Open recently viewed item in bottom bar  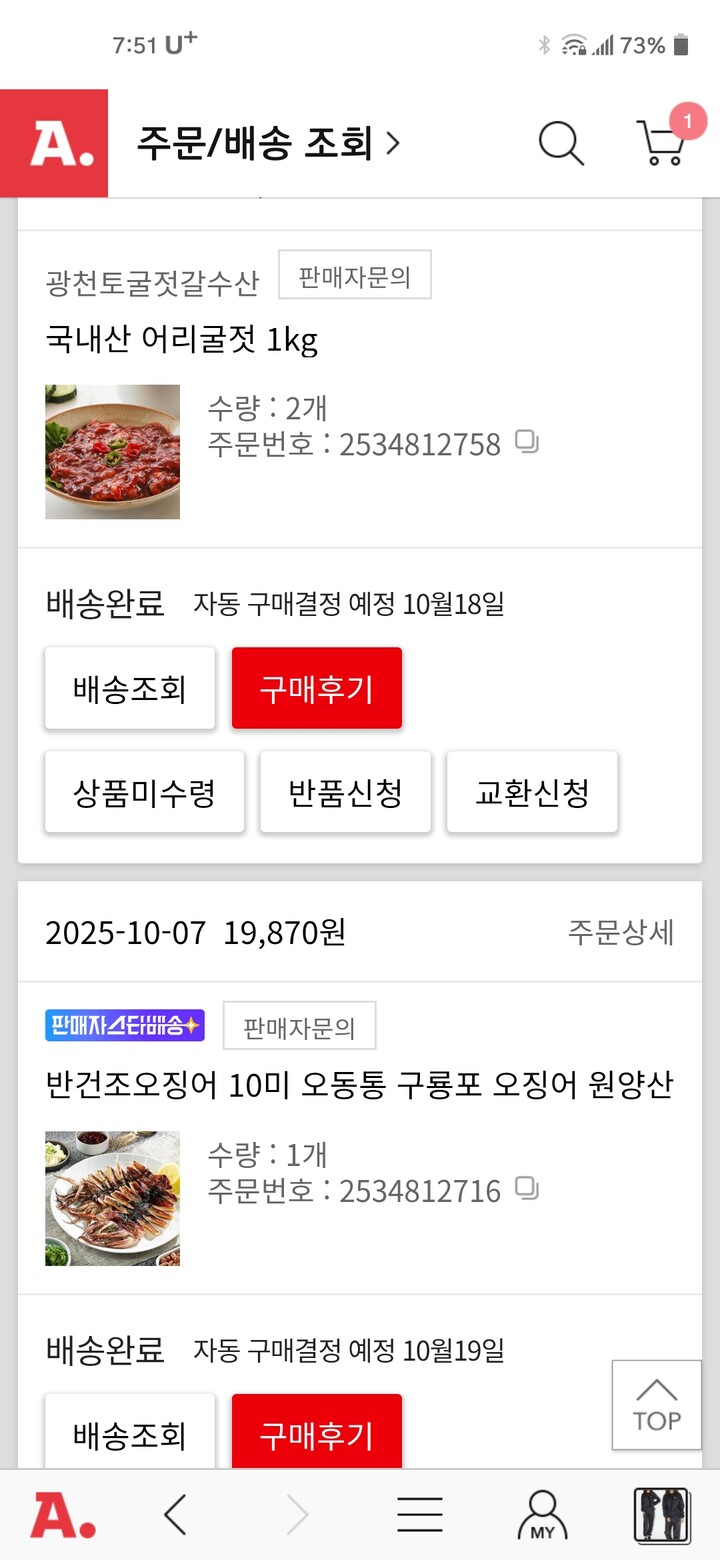[660, 1514]
